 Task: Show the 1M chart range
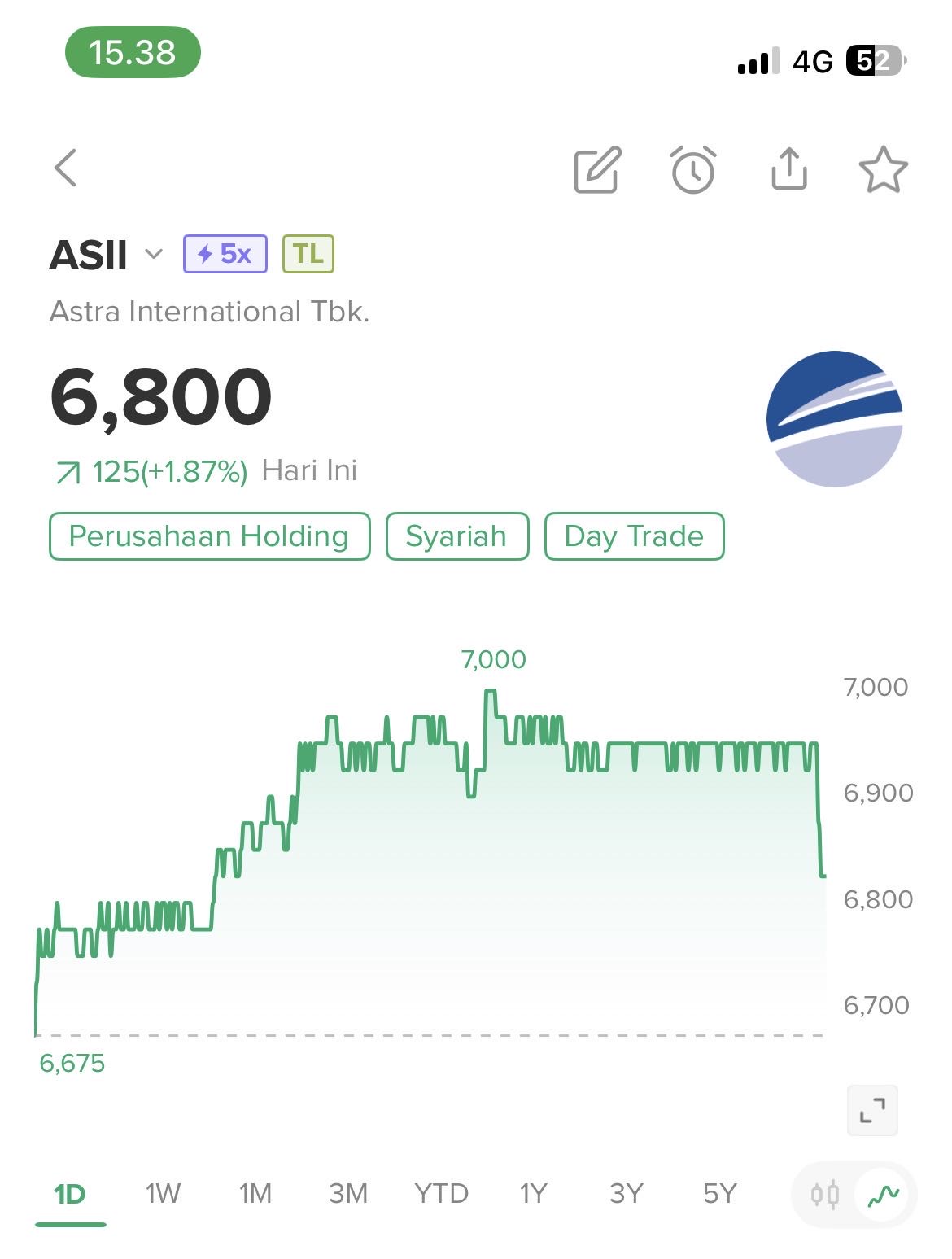(x=255, y=1194)
